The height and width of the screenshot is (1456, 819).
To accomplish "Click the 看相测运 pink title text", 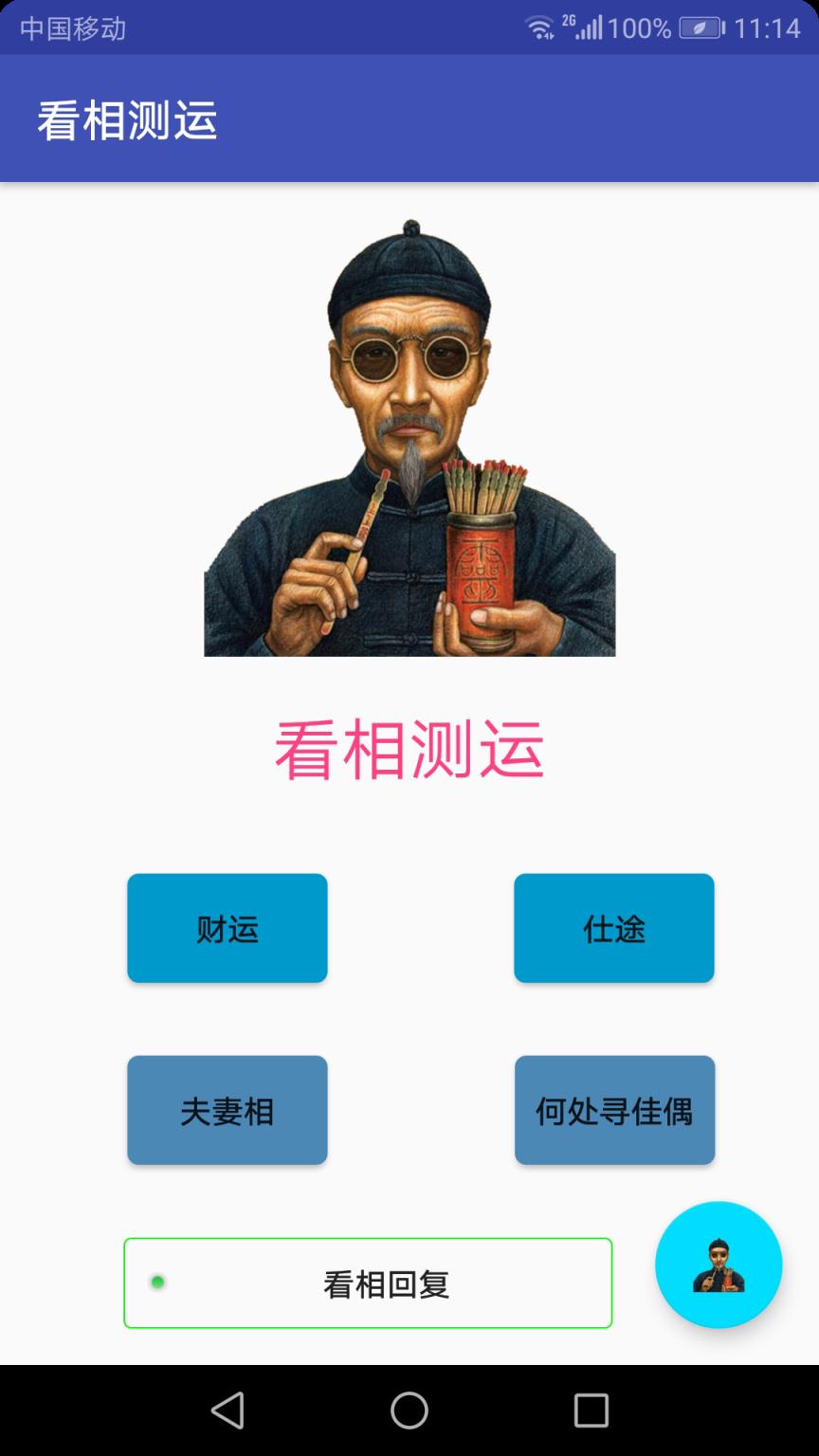I will click(x=409, y=749).
